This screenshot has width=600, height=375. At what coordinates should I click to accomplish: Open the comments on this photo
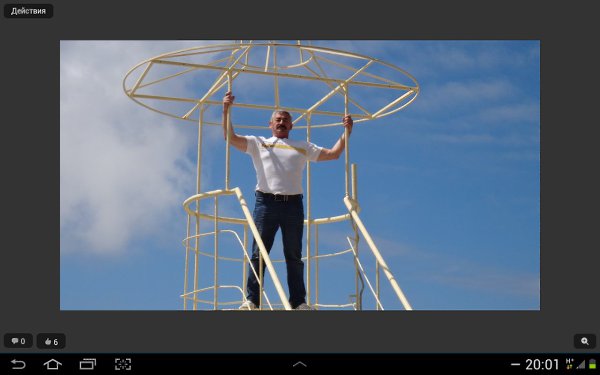click(18, 341)
